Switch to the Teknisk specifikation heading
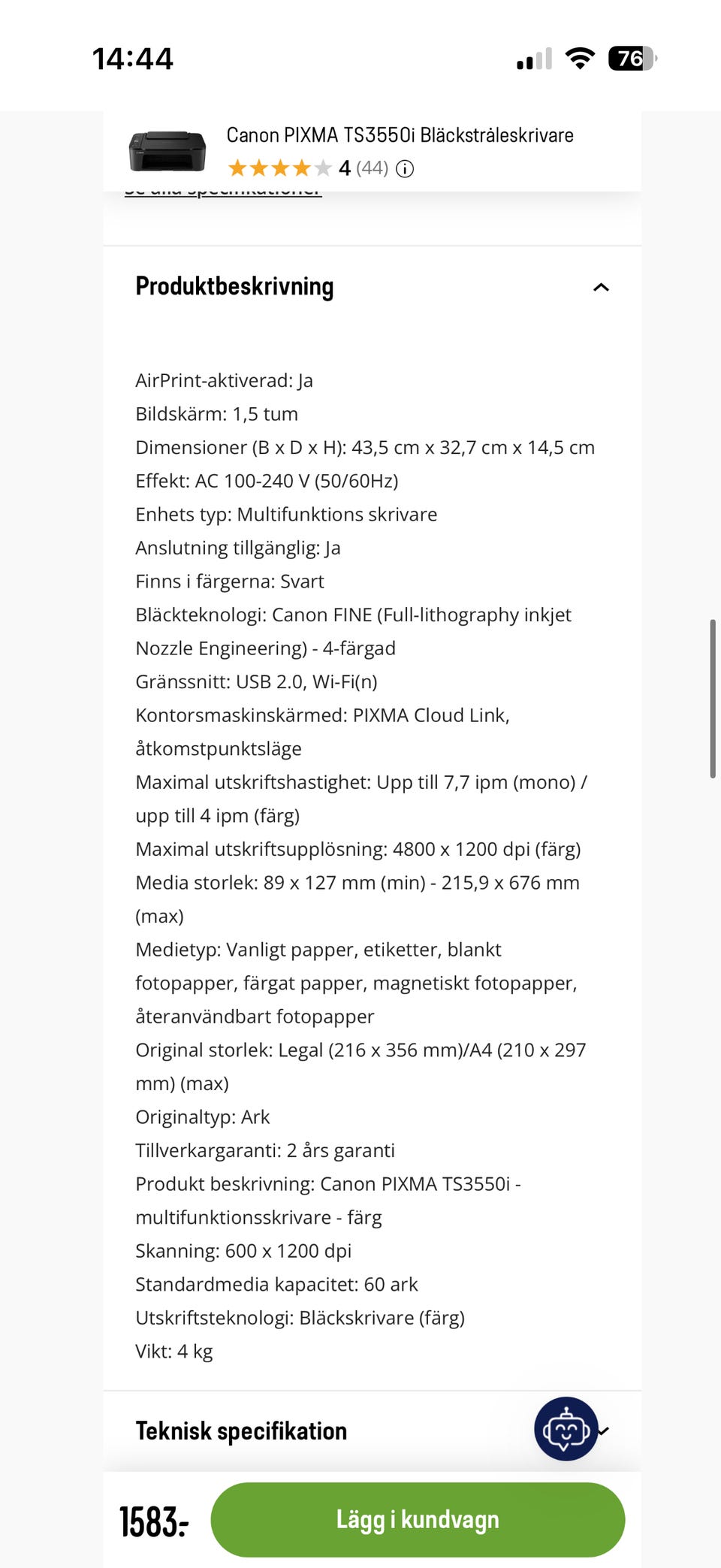 pos(239,1430)
